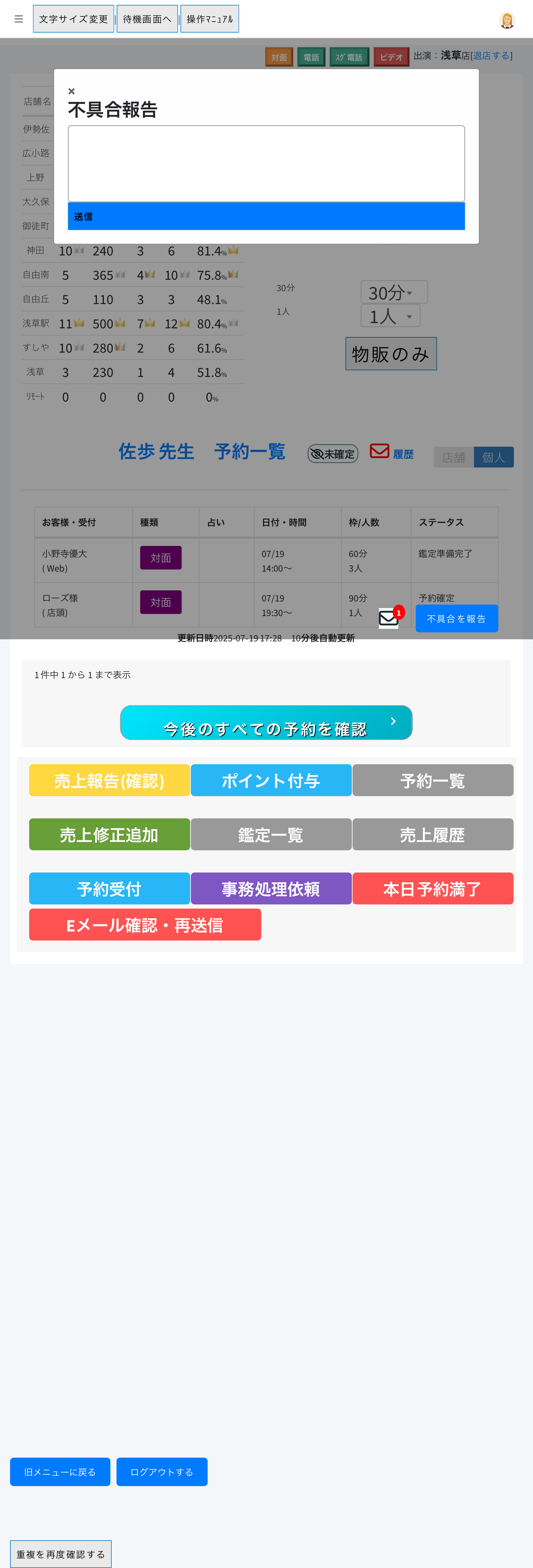Start 予約受付
The height and width of the screenshot is (1568, 533).
(x=110, y=889)
